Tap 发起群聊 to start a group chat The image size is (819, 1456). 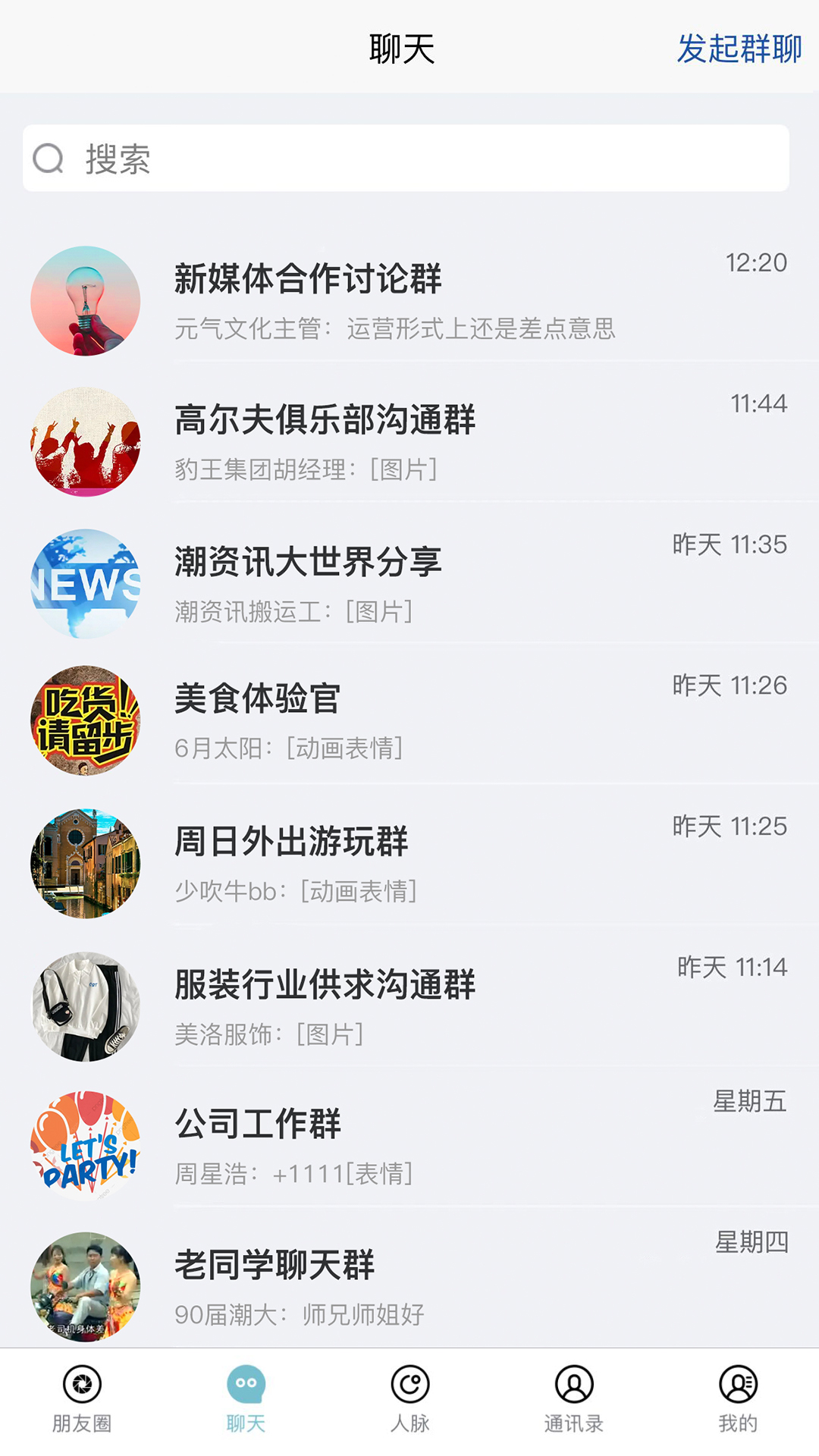[739, 49]
